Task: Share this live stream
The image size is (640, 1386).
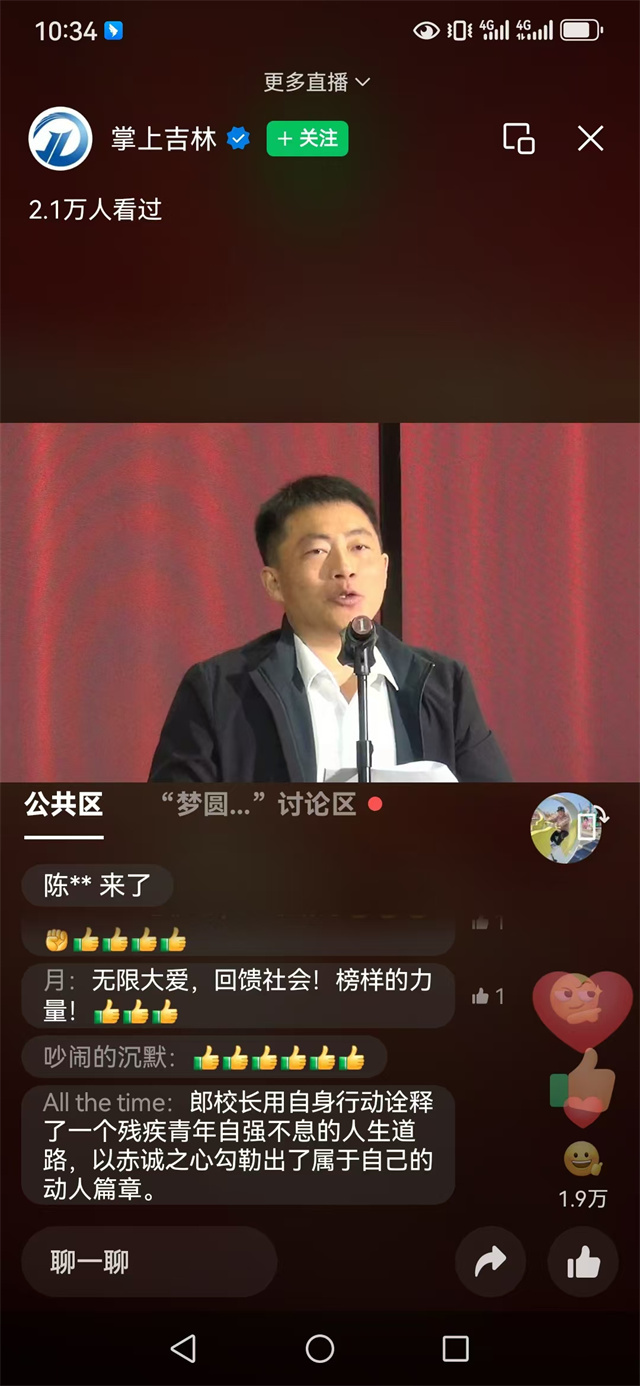Action: (x=490, y=1263)
